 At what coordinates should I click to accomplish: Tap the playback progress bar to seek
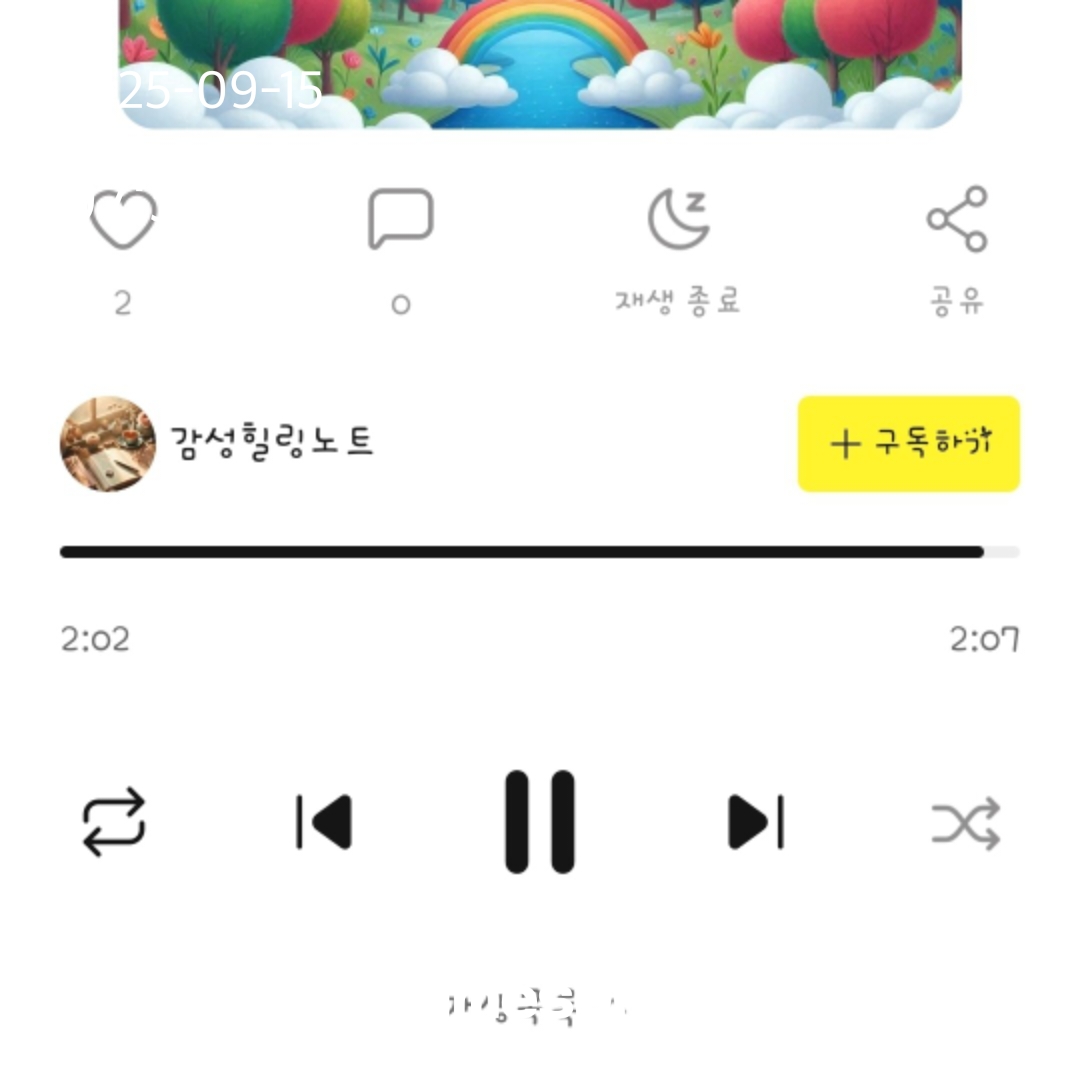tap(540, 552)
